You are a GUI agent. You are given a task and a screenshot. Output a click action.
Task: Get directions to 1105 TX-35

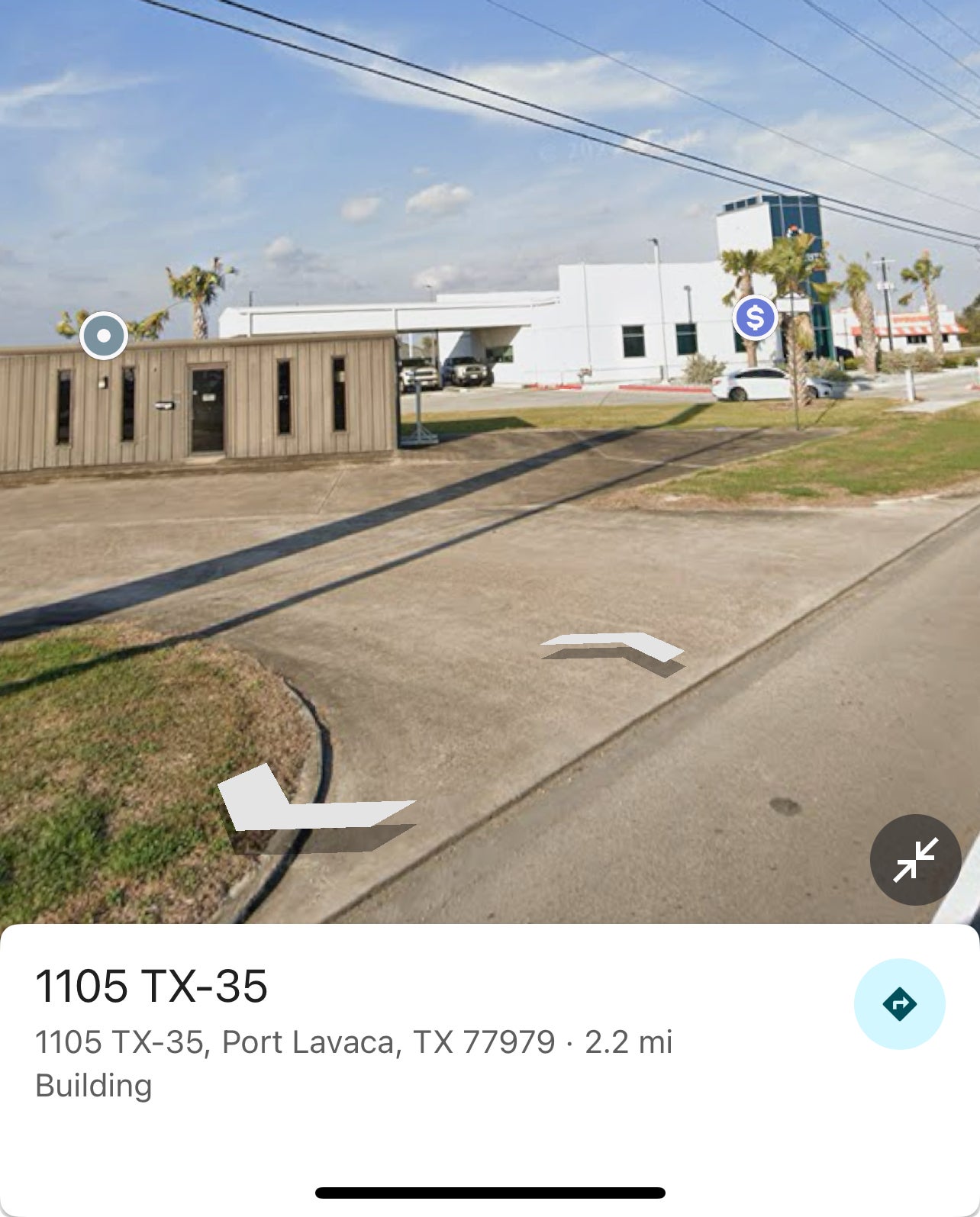click(x=899, y=1003)
